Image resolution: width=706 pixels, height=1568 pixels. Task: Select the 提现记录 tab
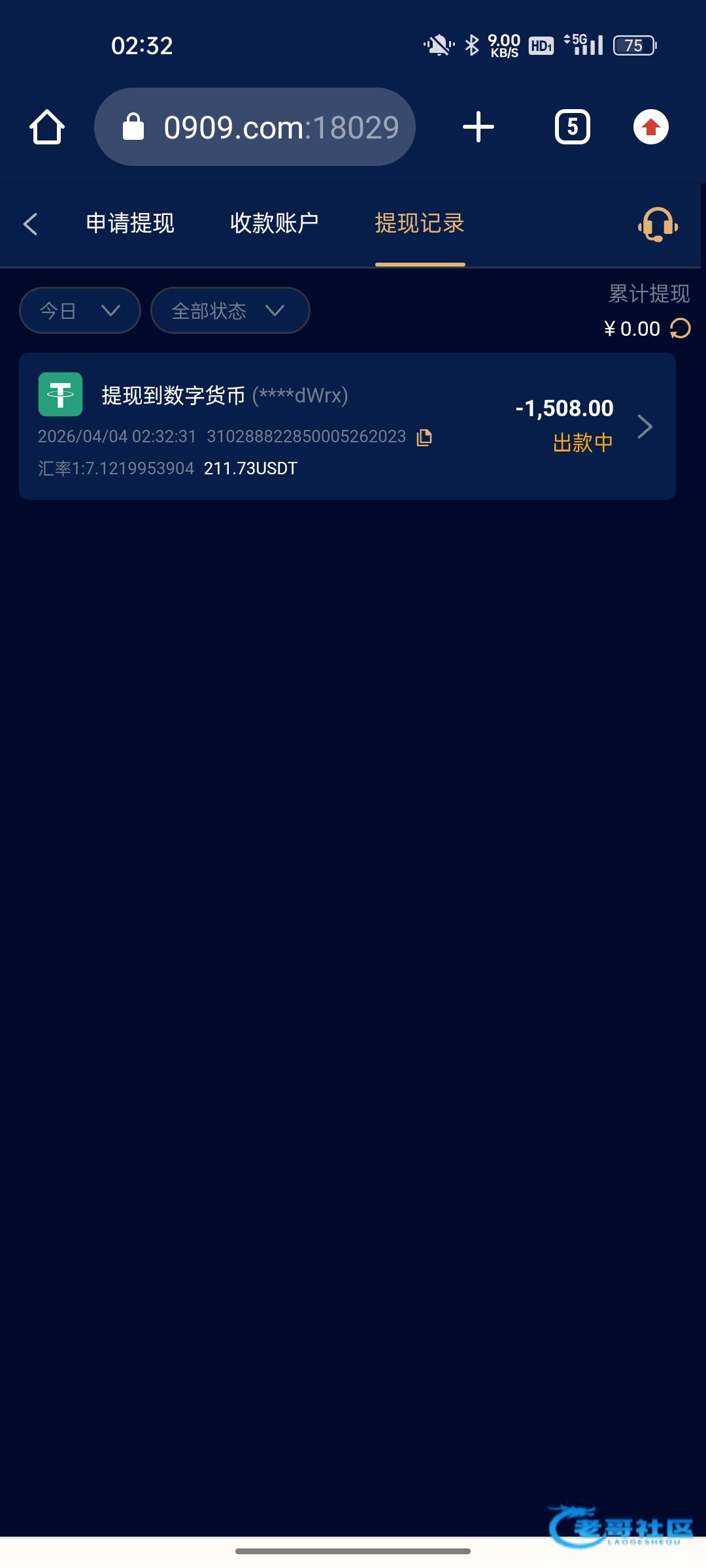[420, 223]
